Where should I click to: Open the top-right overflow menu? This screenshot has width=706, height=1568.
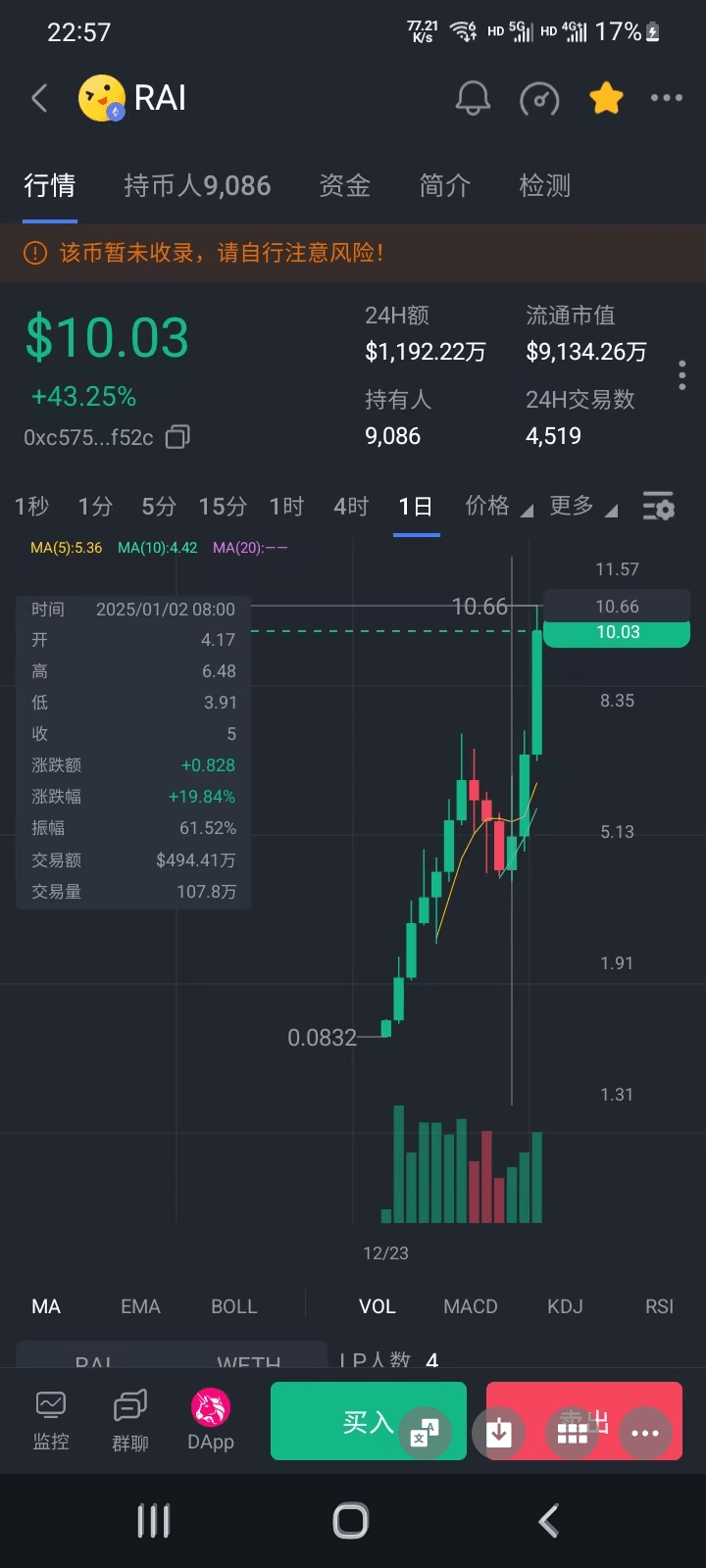click(x=667, y=98)
